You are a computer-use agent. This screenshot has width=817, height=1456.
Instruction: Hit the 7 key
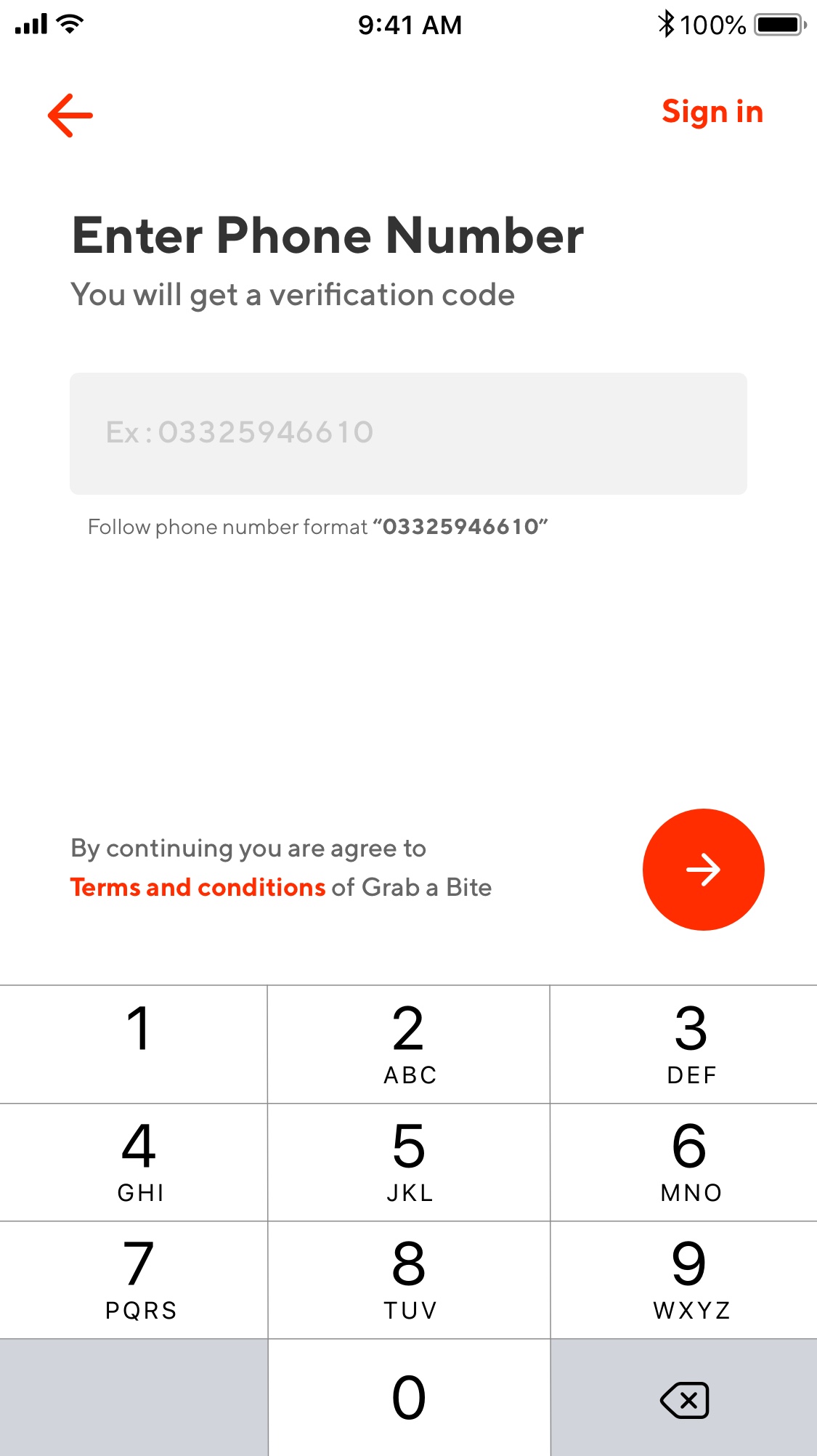click(134, 1280)
